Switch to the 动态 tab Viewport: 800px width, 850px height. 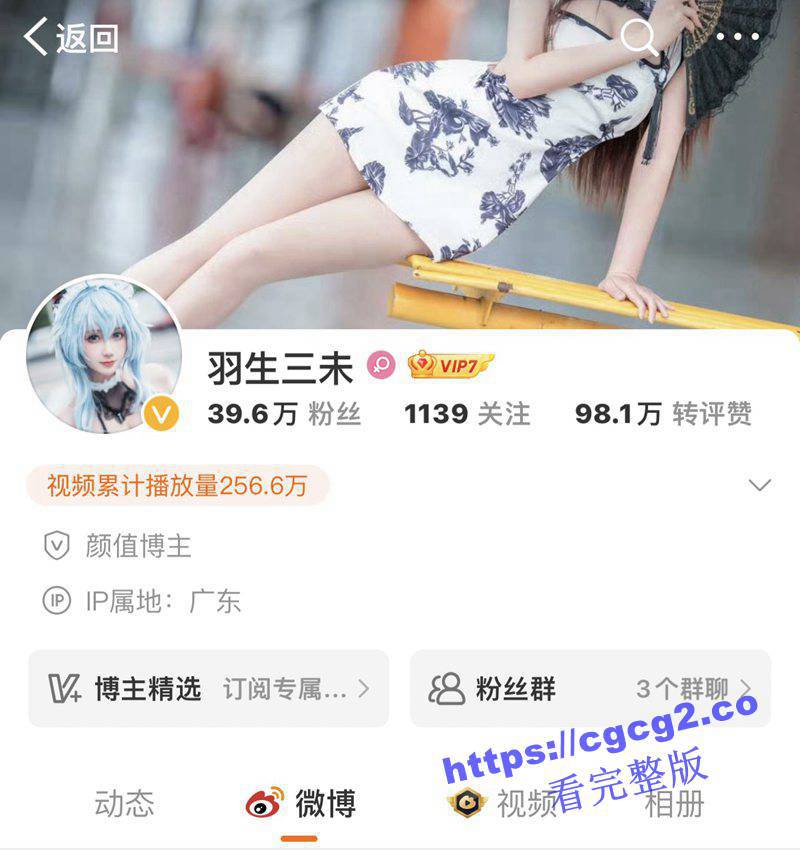124,803
